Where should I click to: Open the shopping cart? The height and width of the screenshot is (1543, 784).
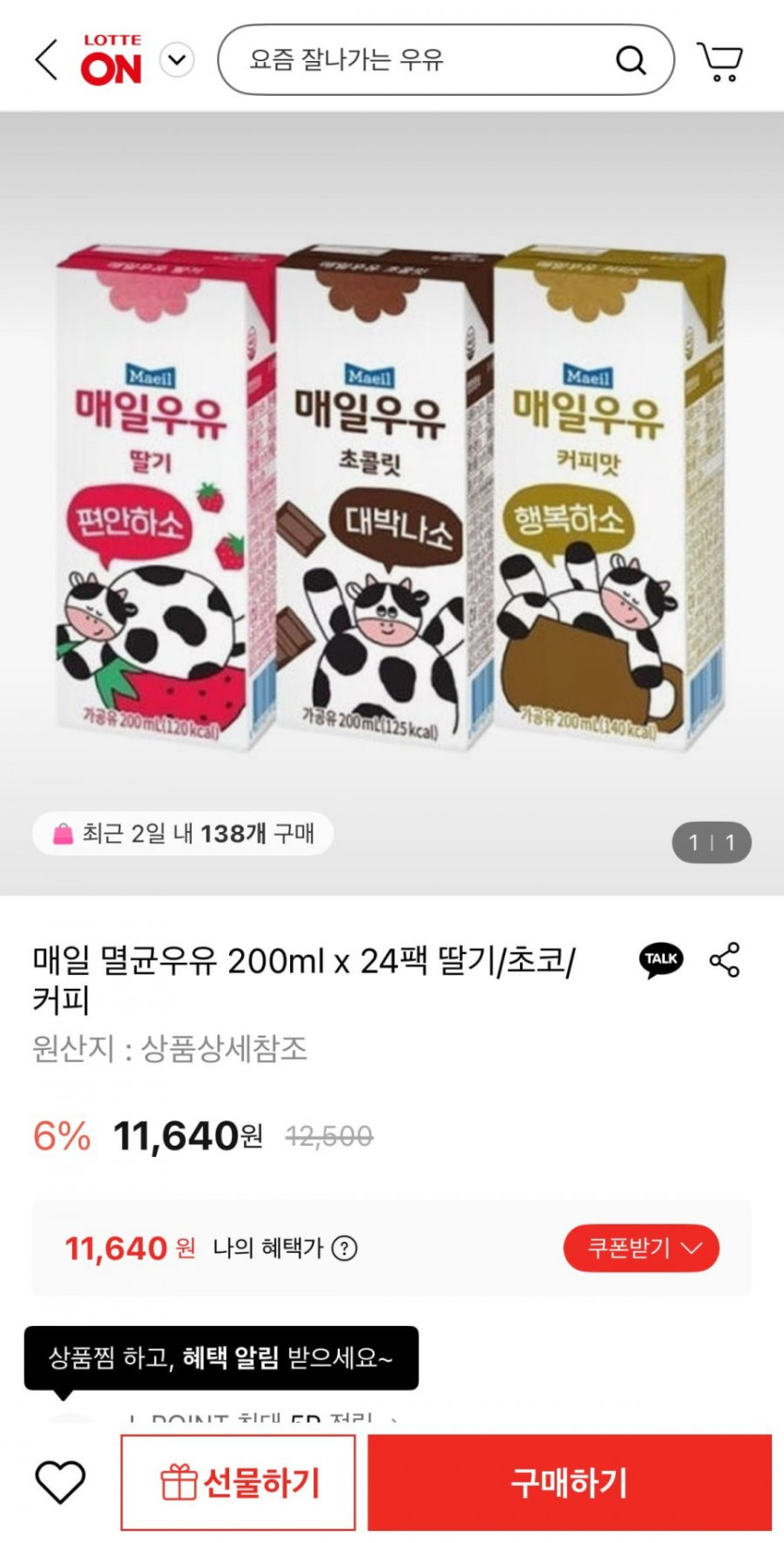[x=720, y=62]
